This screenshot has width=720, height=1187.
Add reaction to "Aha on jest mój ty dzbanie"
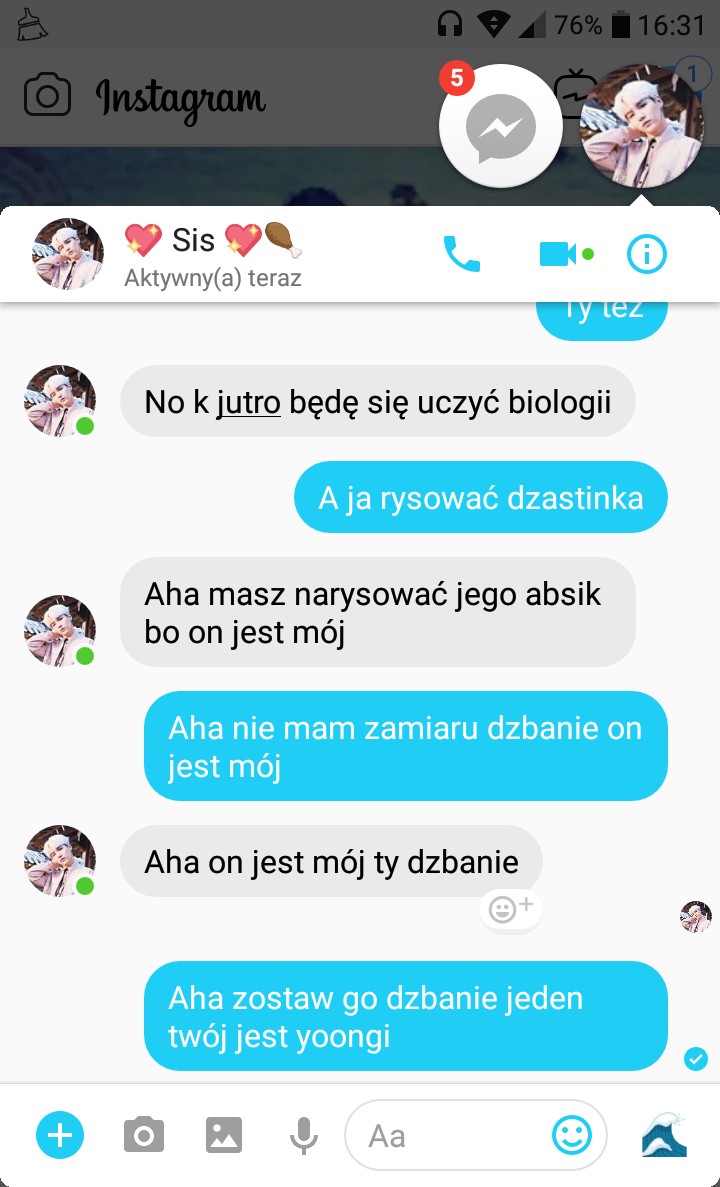[x=511, y=909]
